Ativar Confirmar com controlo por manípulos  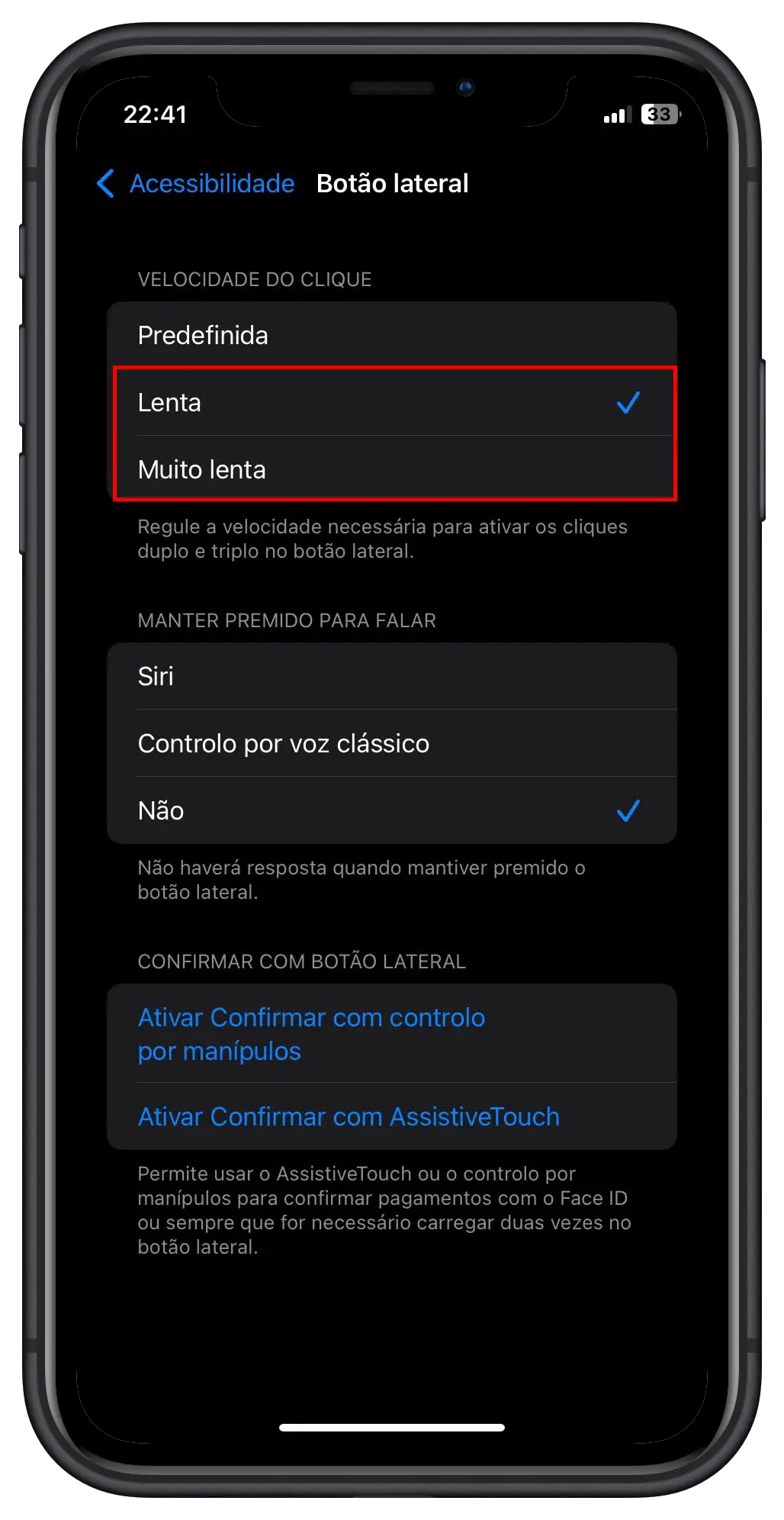[311, 1034]
